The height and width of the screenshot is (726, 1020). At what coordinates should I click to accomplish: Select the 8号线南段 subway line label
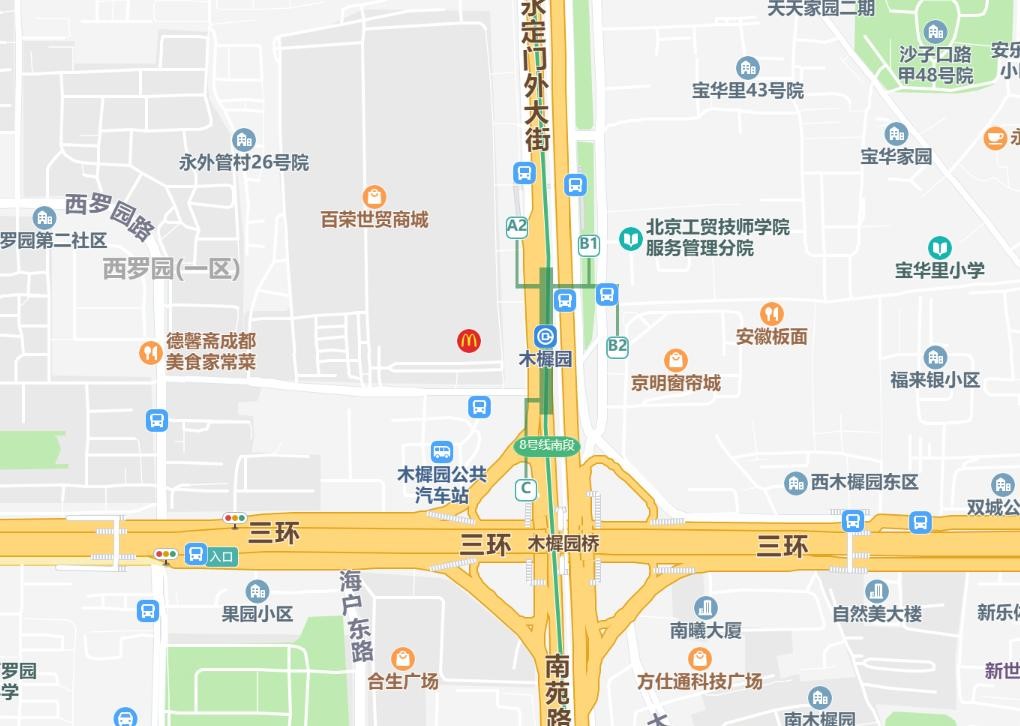[547, 445]
